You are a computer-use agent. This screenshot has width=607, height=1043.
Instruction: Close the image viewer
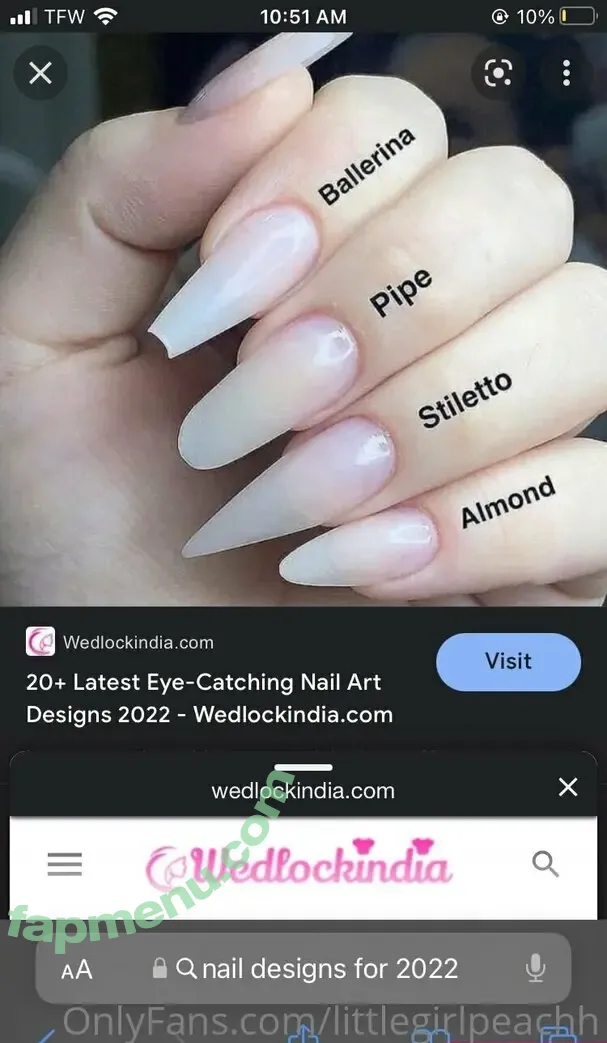click(x=40, y=73)
